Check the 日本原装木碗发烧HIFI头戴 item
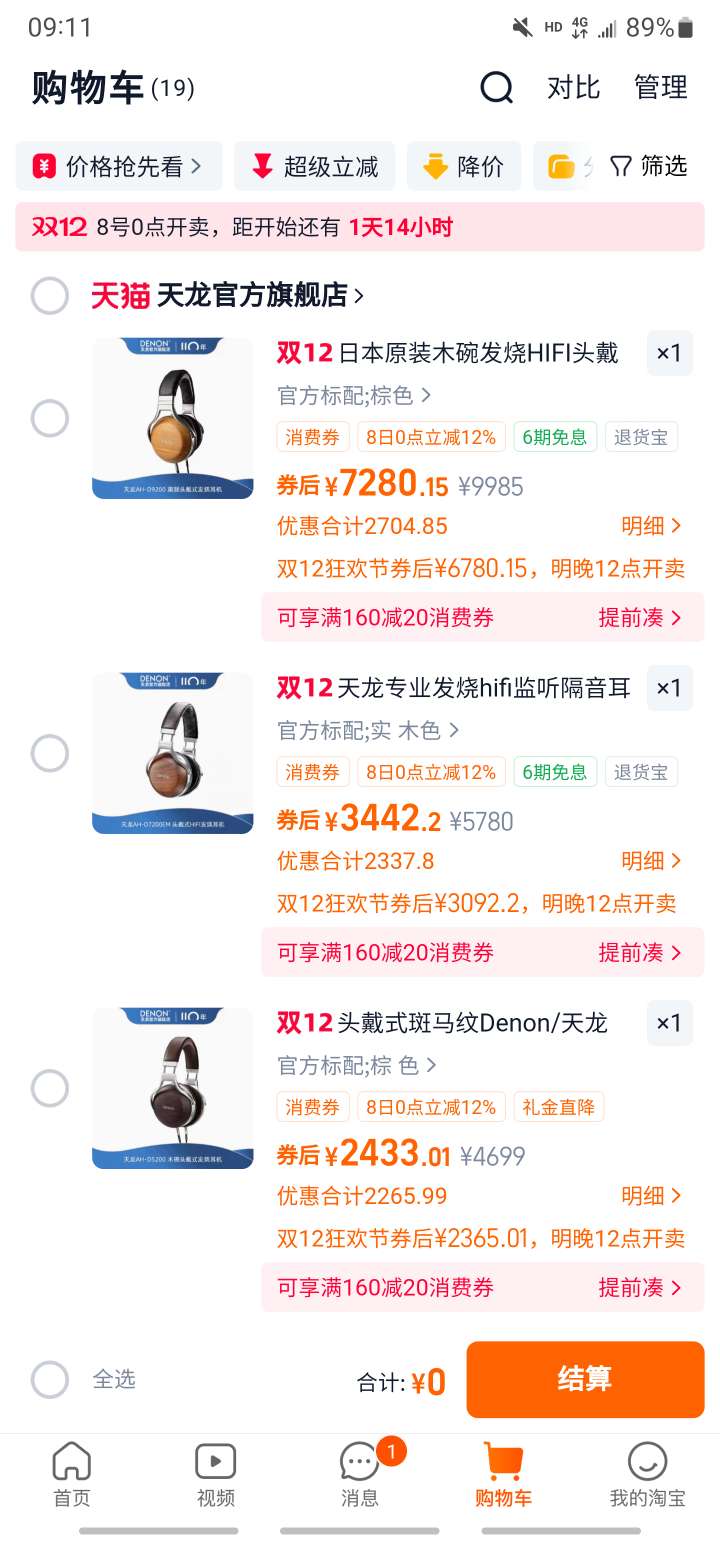This screenshot has width=720, height=1544. (x=50, y=418)
